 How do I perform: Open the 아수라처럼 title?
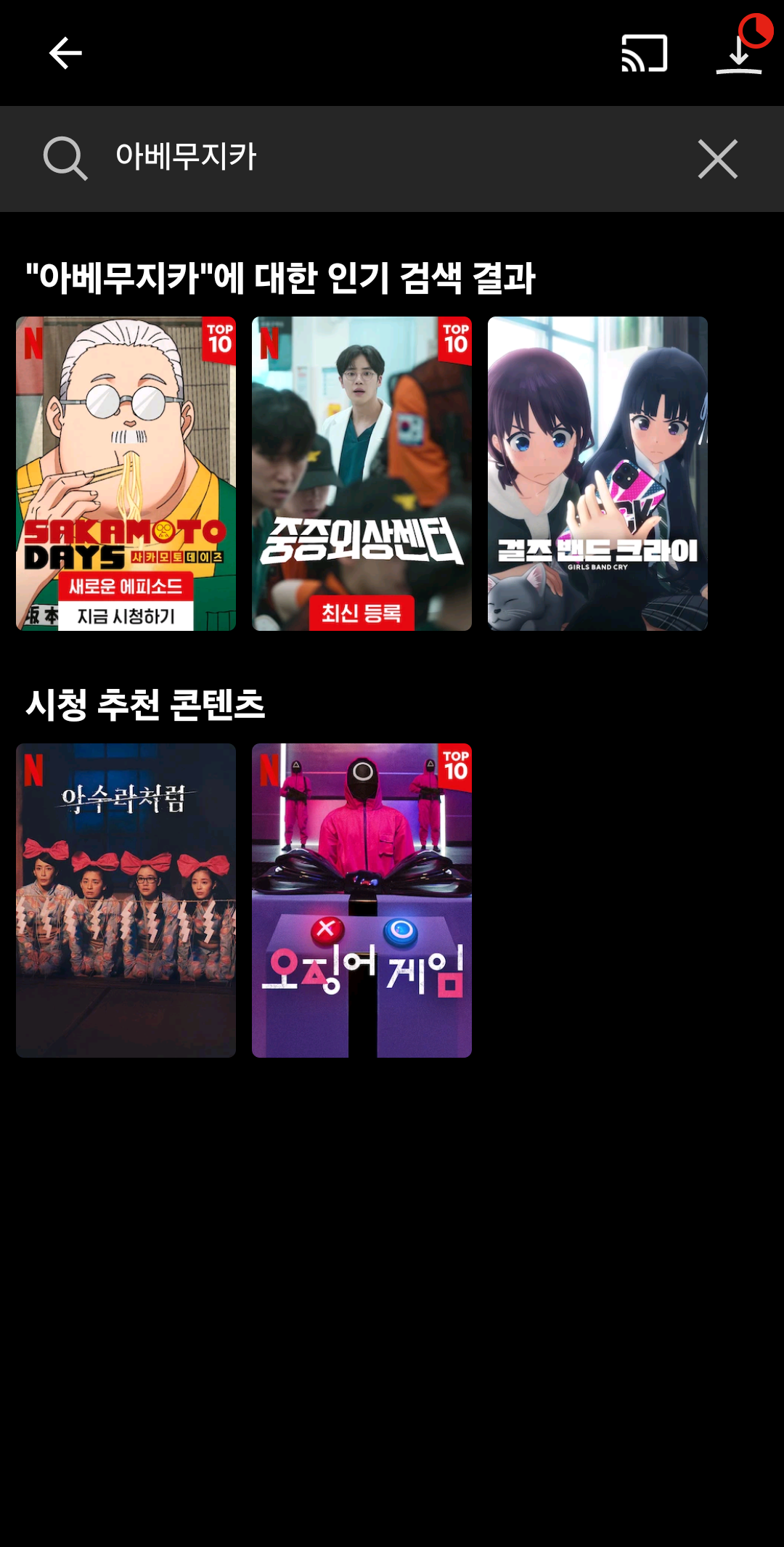pyautogui.click(x=126, y=900)
